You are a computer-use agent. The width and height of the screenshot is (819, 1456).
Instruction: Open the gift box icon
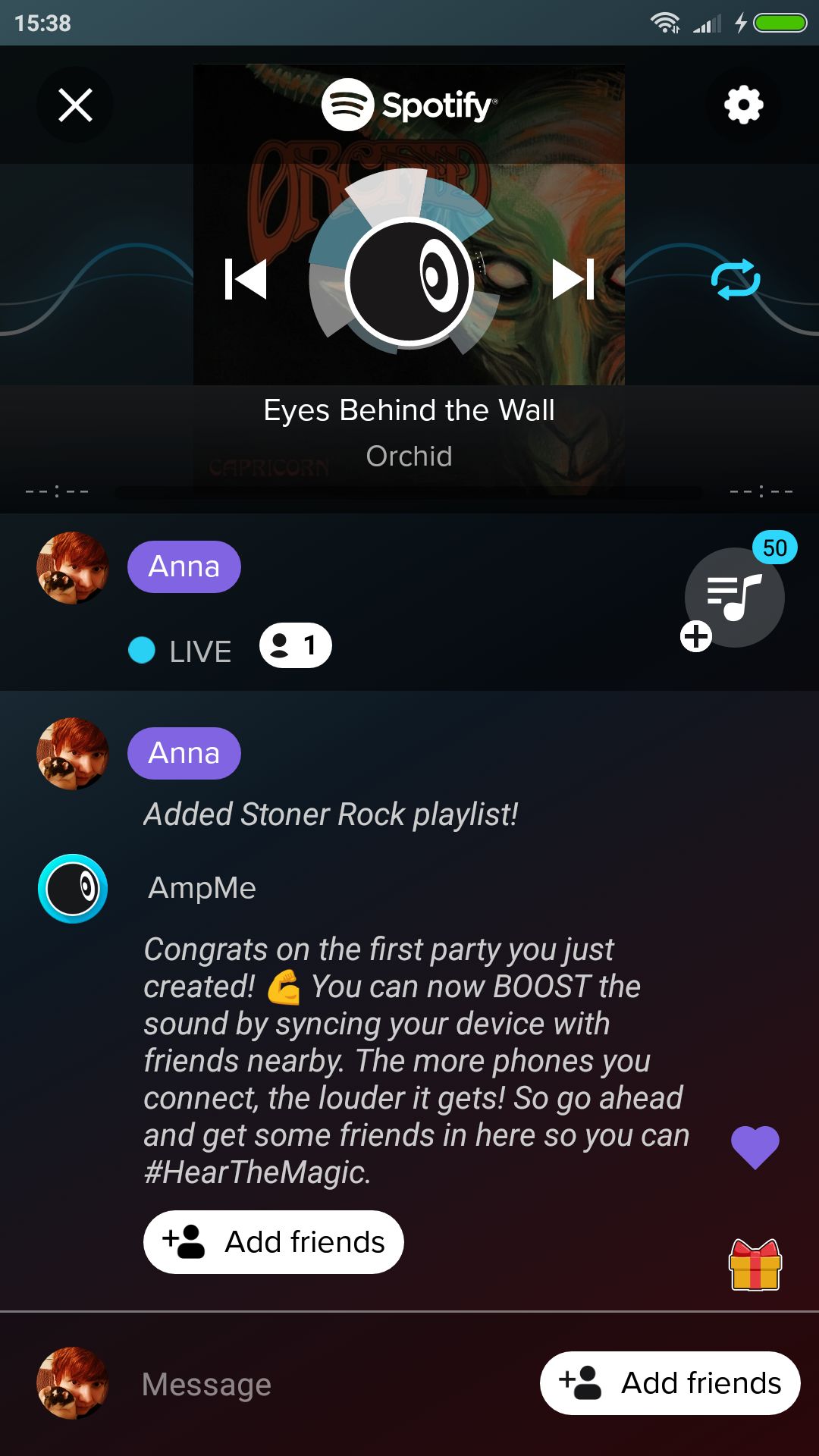click(755, 1264)
